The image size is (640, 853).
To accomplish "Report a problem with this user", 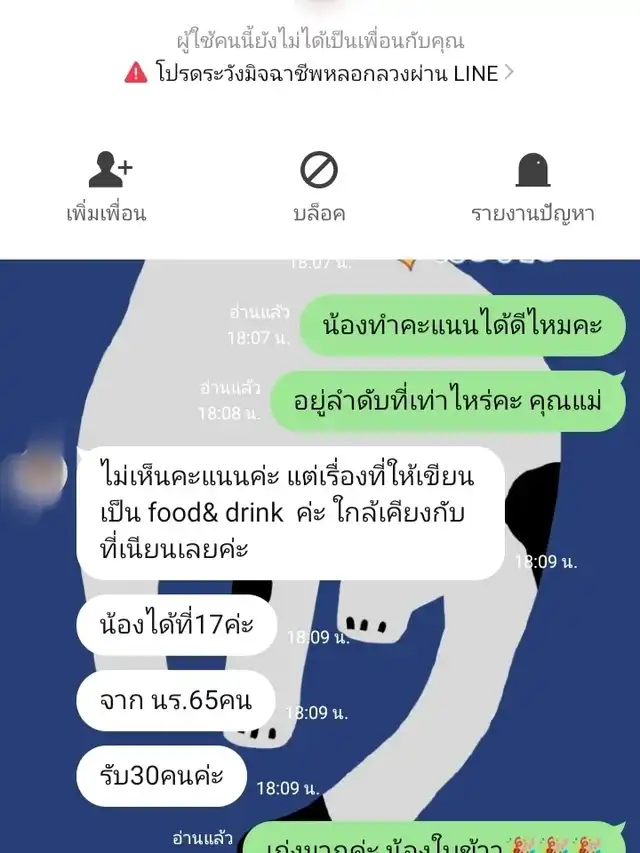I will [532, 186].
